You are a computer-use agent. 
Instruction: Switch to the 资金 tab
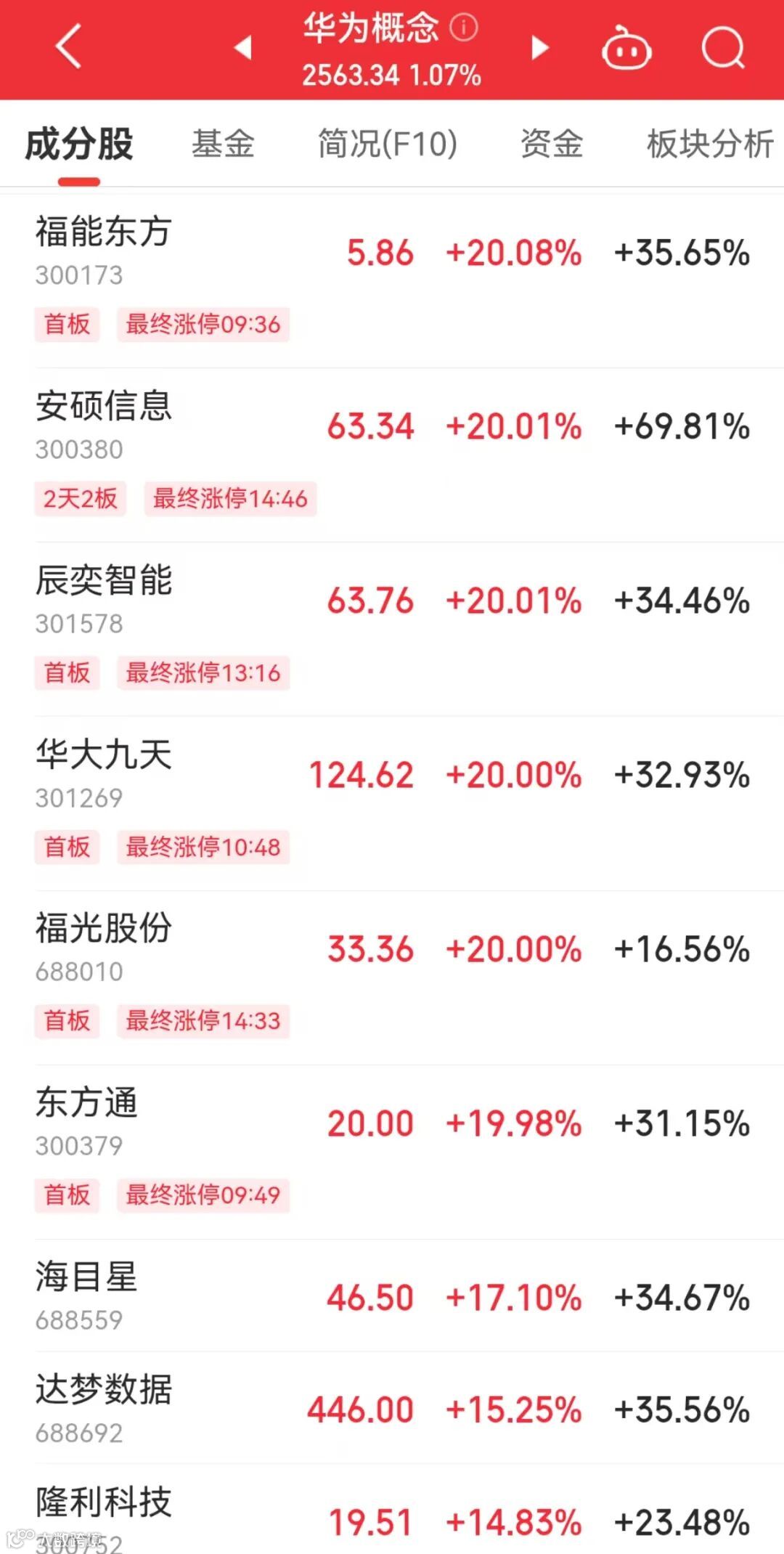point(552,144)
